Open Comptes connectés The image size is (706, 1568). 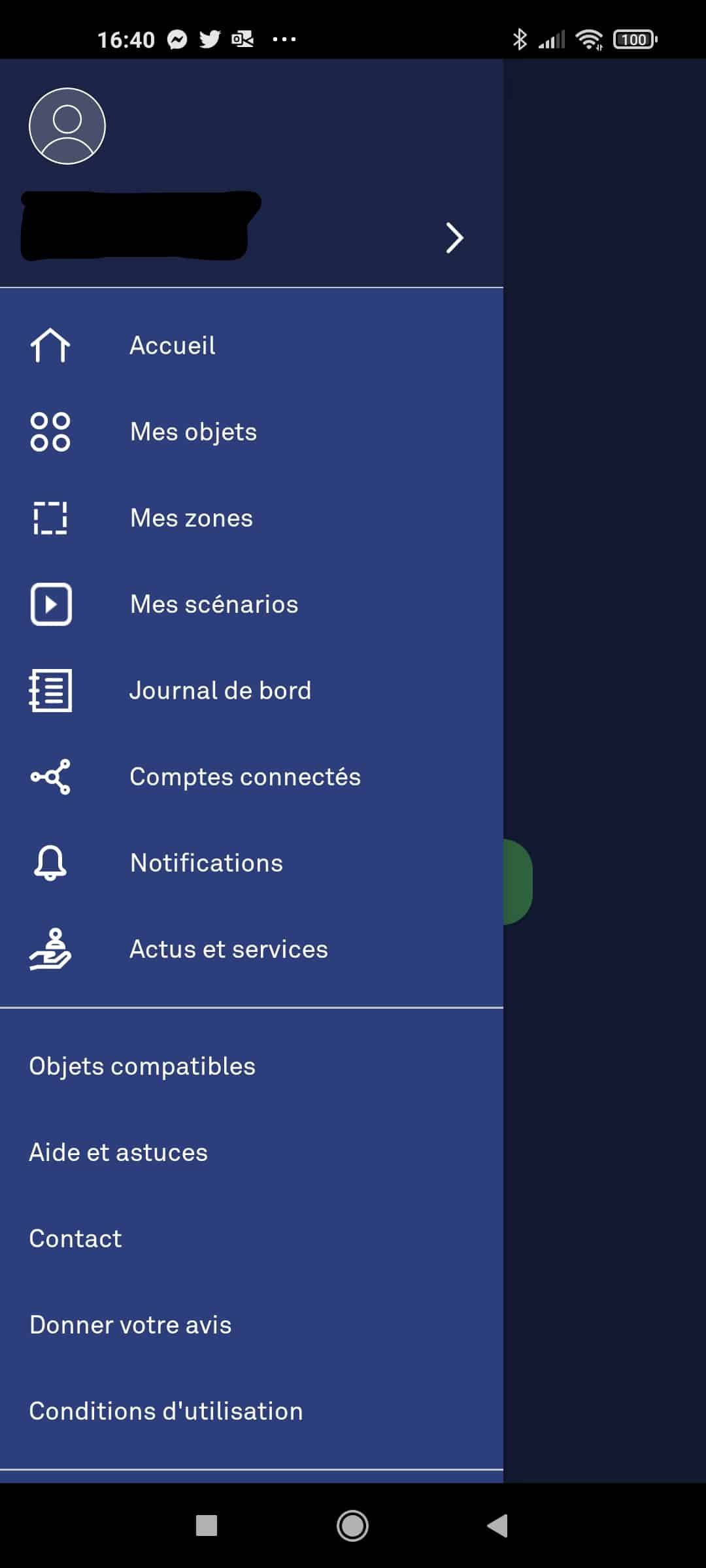point(252,776)
